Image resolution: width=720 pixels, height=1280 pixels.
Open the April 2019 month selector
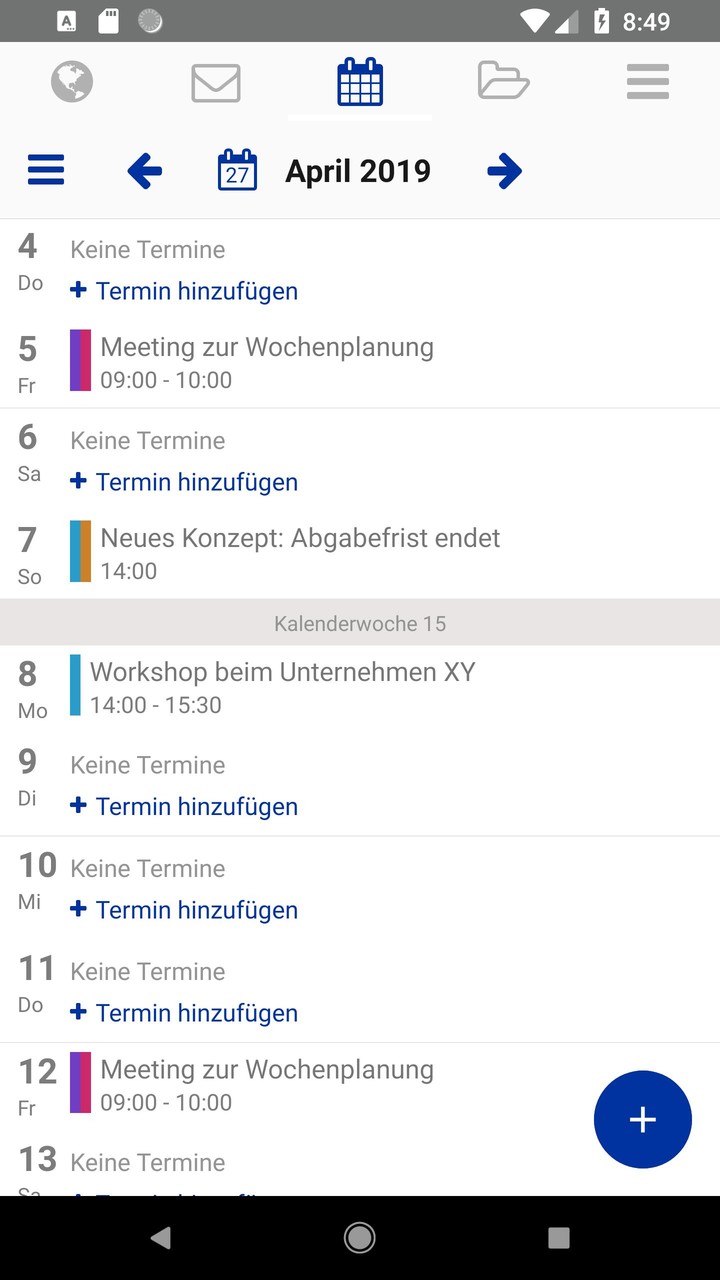(x=358, y=170)
